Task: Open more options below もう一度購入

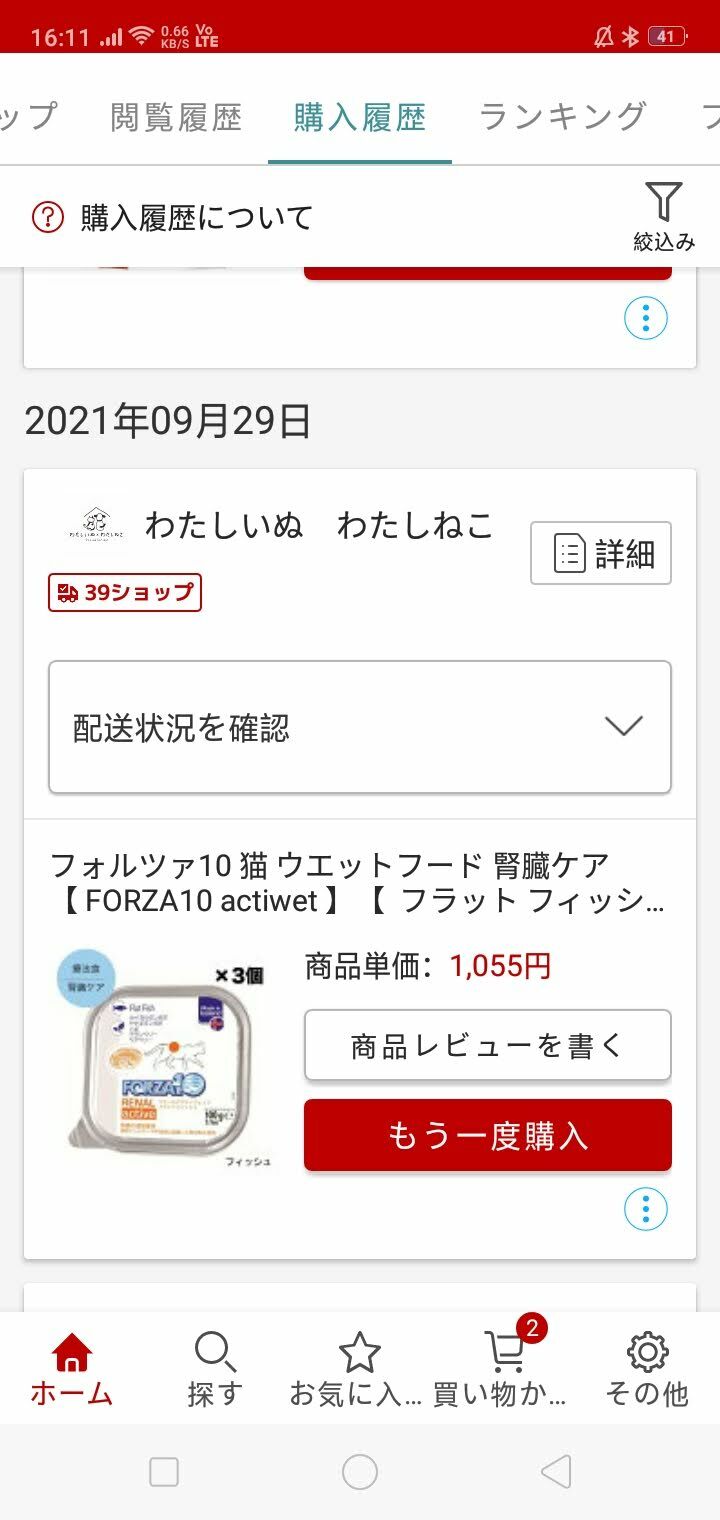Action: click(645, 1210)
